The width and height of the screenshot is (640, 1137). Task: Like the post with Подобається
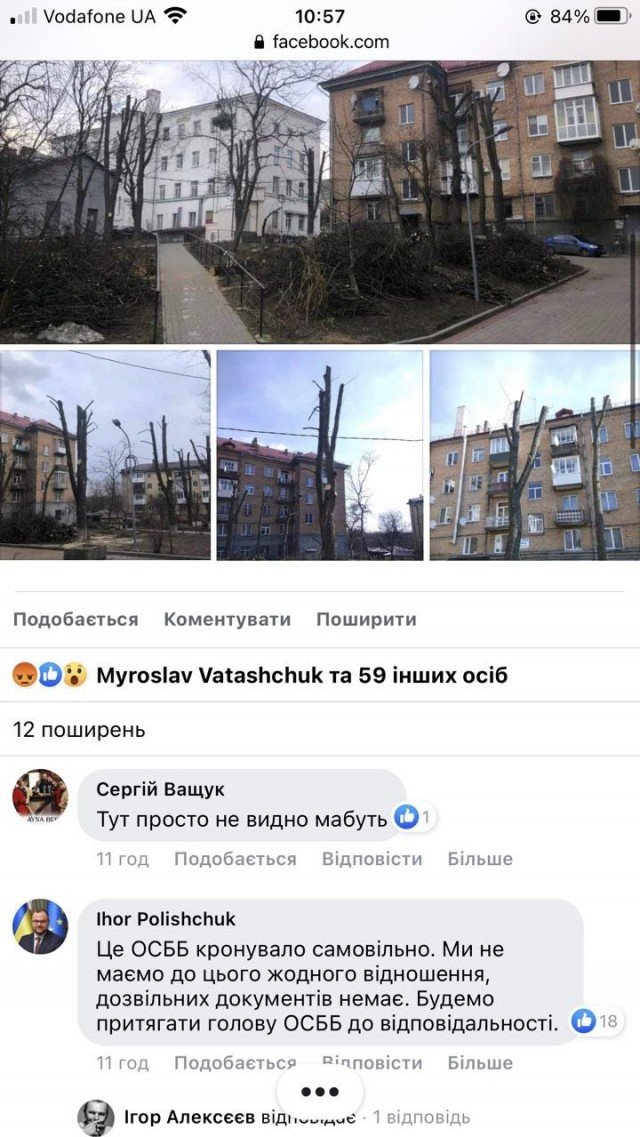pos(76,619)
